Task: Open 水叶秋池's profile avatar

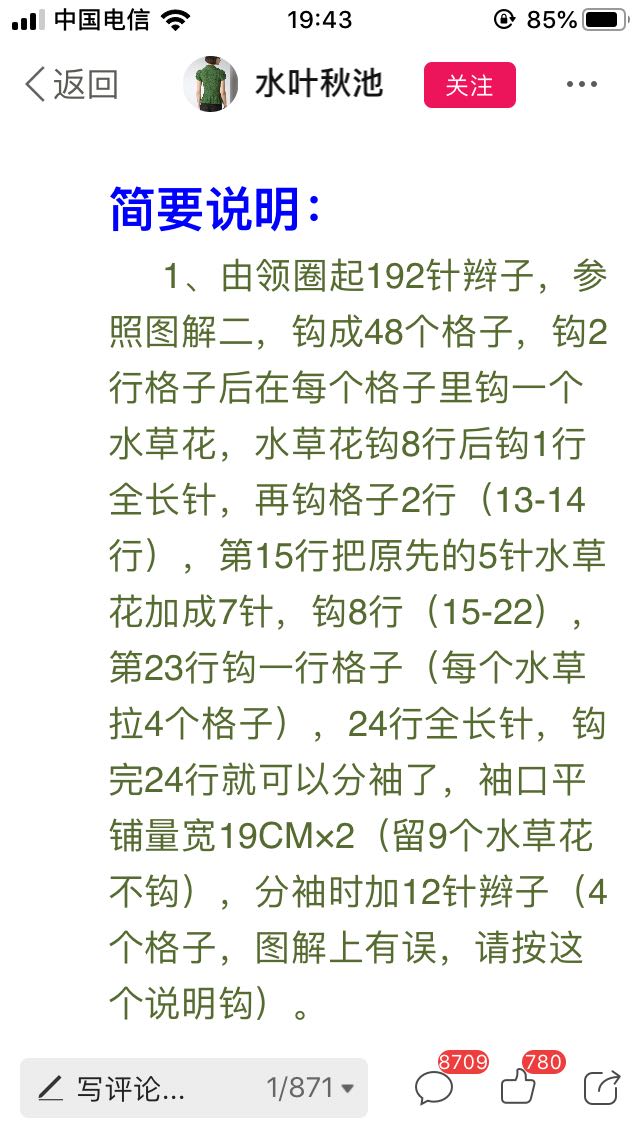Action: pyautogui.click(x=211, y=84)
